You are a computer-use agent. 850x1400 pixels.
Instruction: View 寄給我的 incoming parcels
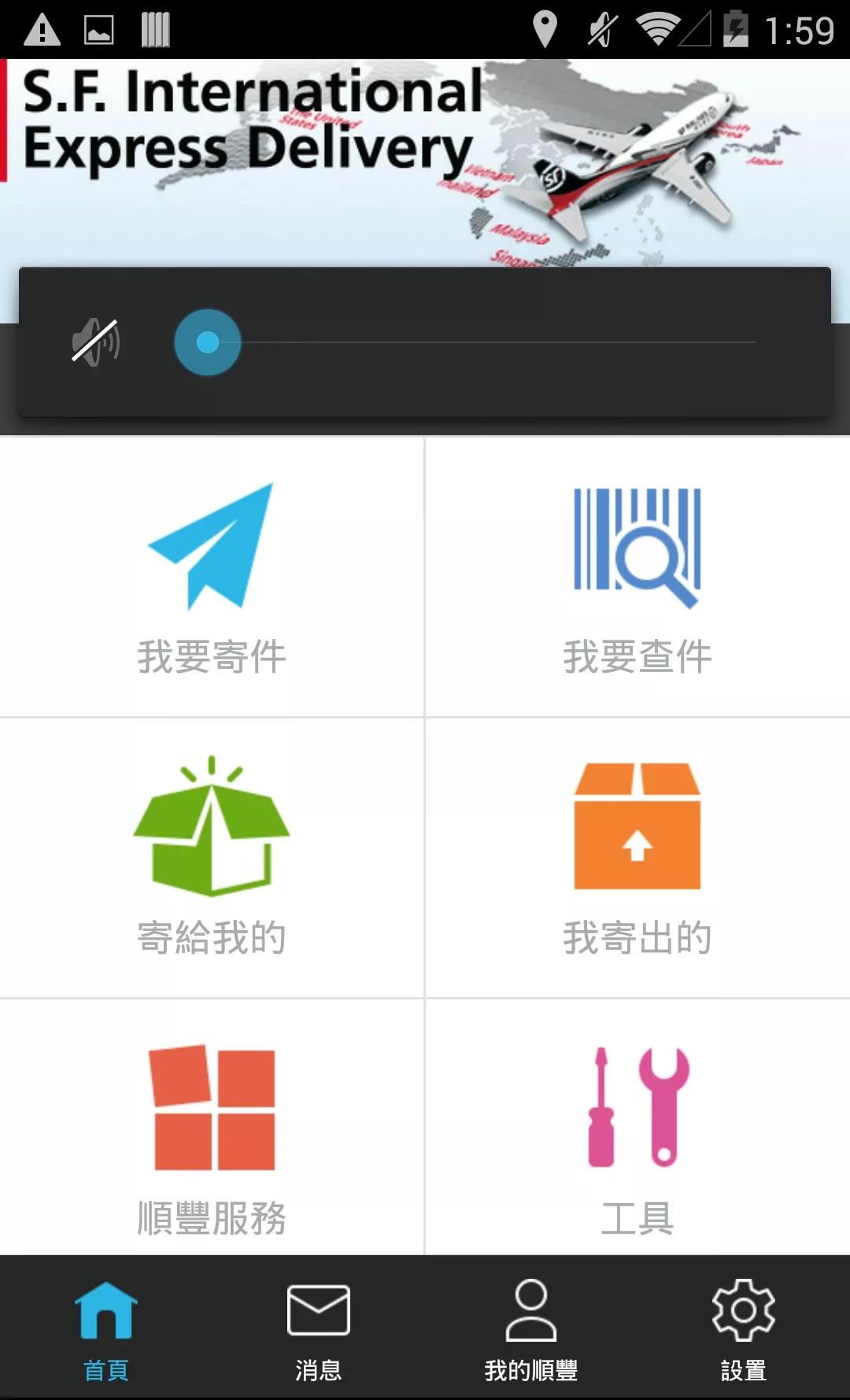point(211,858)
